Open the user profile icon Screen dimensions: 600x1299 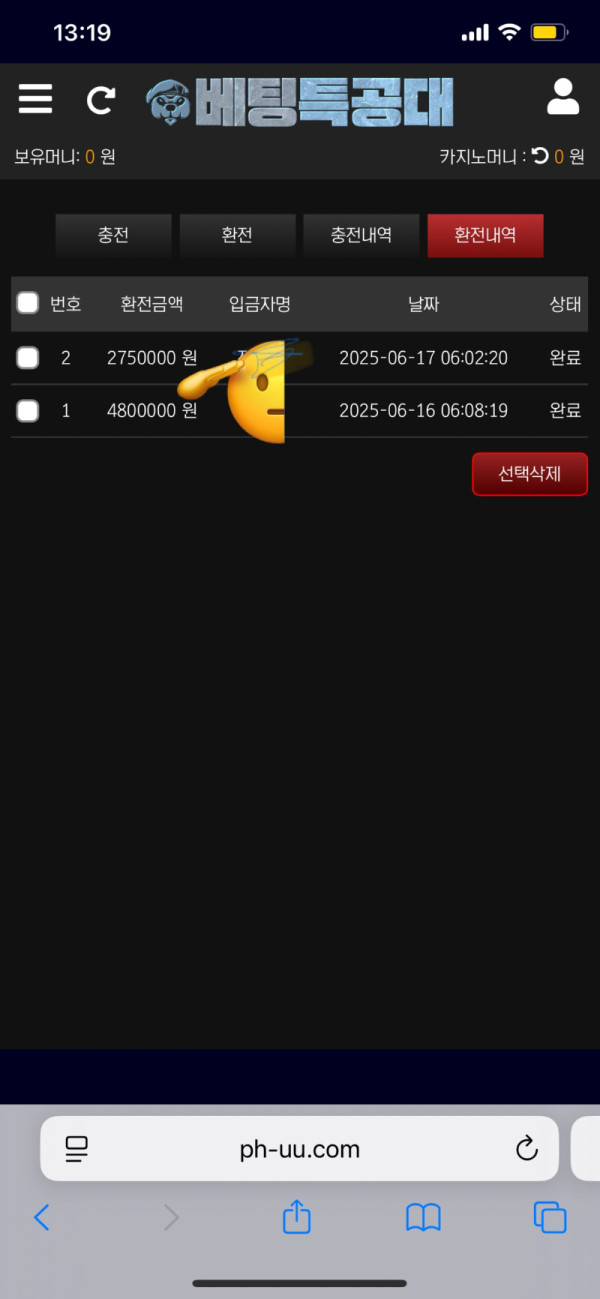coord(563,98)
